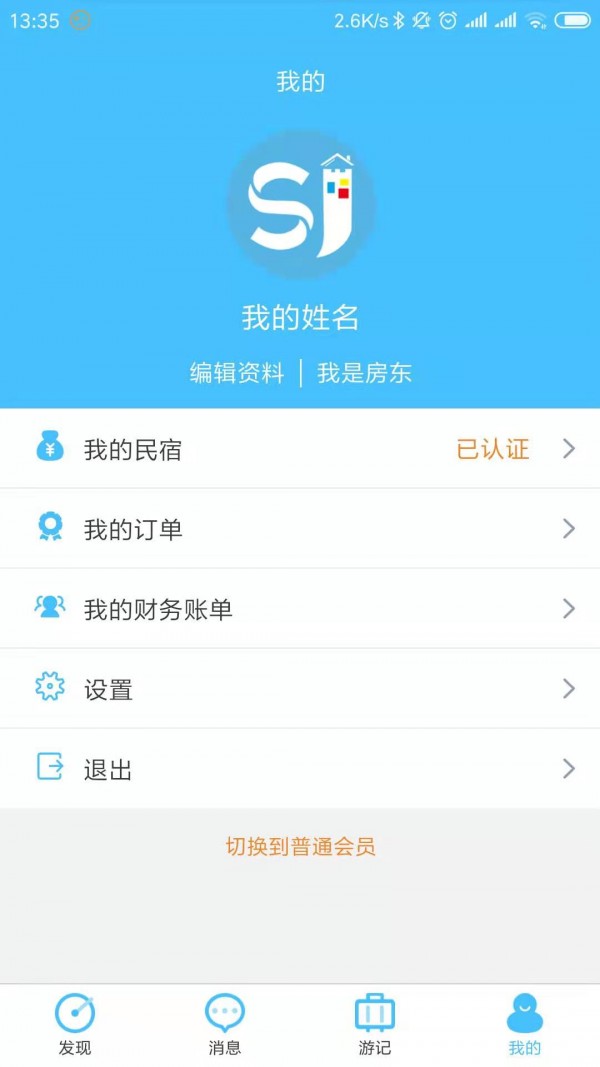
Task: Select the 我的 tab
Action: [x=524, y=1024]
